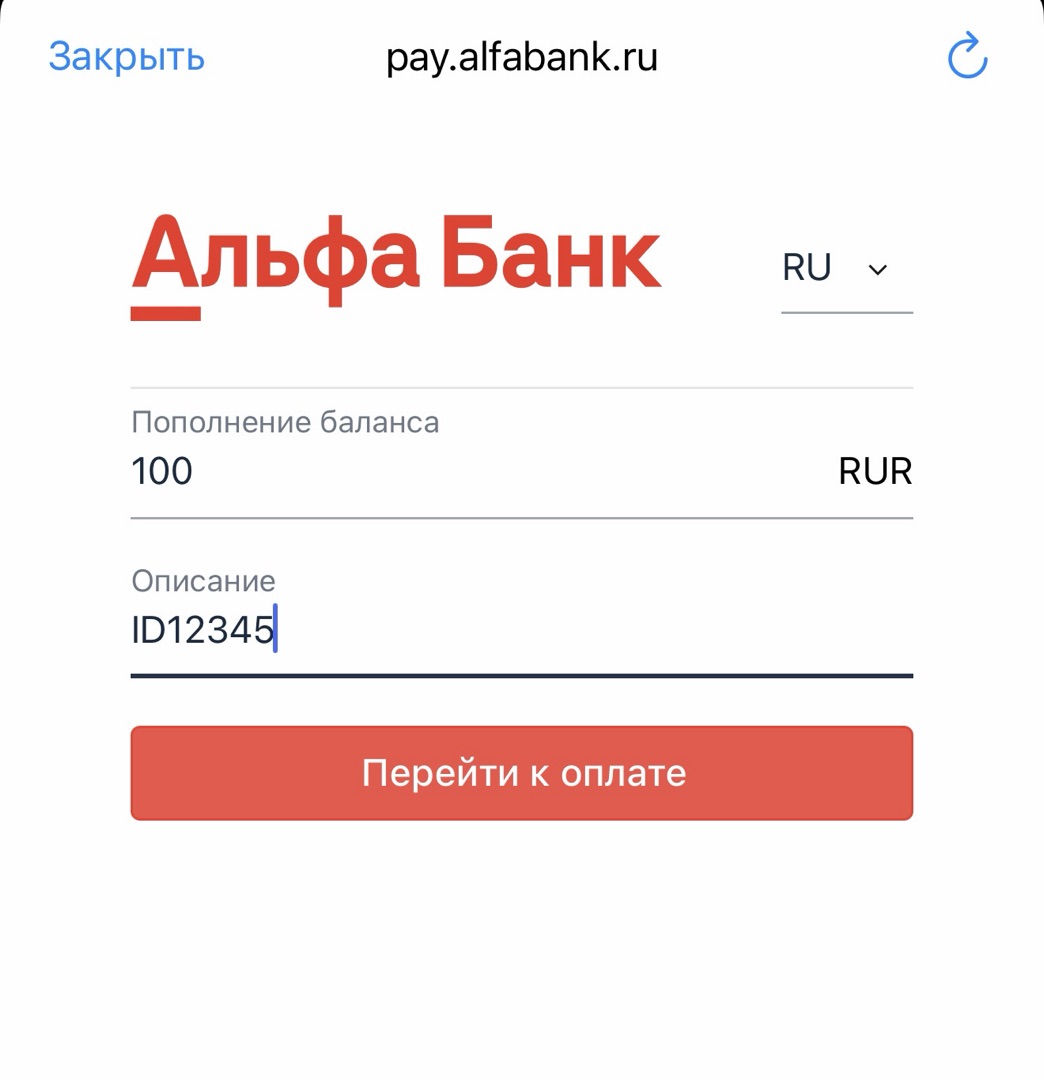Screen dimensions: 1044x1080
Task: Close the payment web view with Закрыть
Action: (127, 56)
